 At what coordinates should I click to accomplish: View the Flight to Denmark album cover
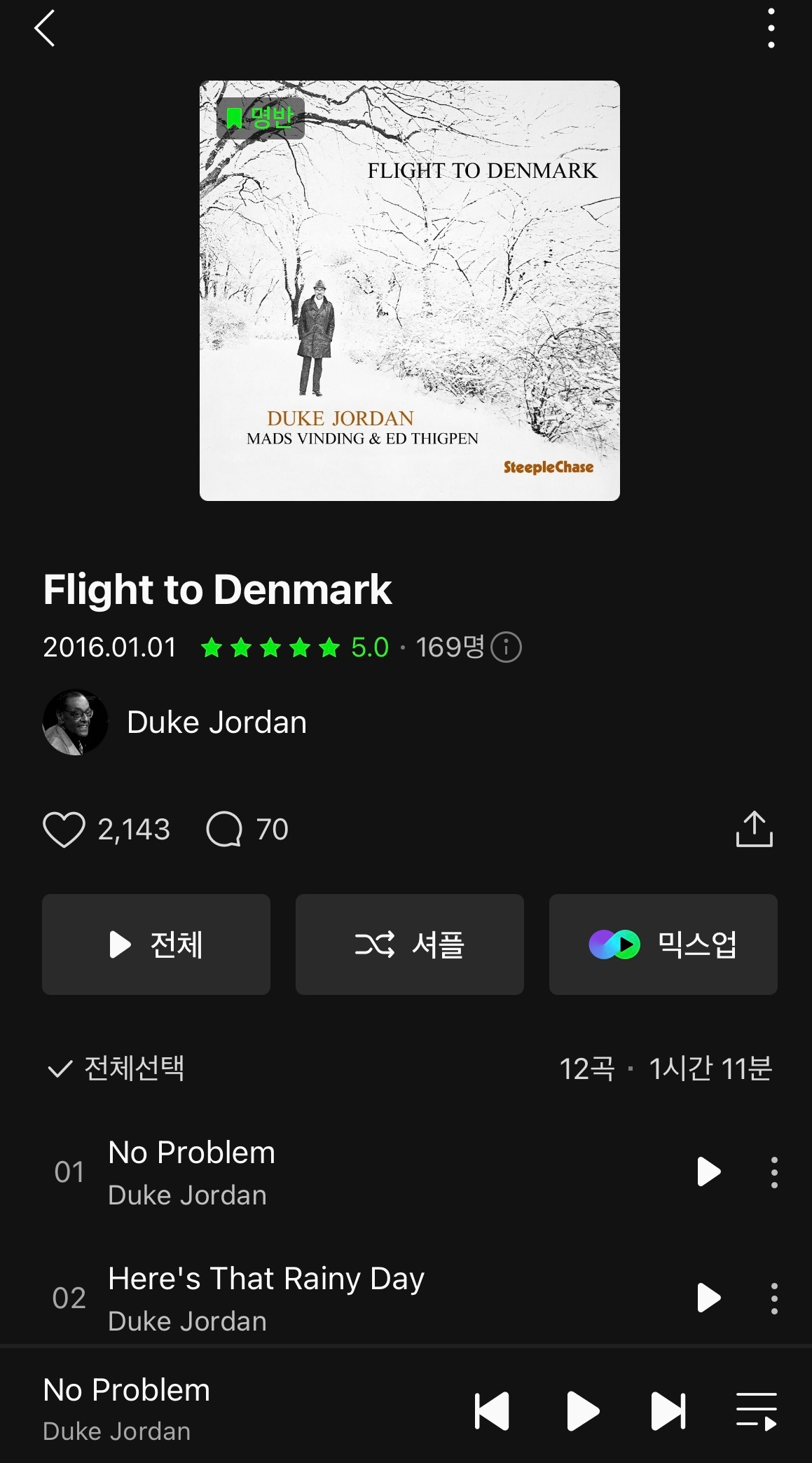click(409, 290)
